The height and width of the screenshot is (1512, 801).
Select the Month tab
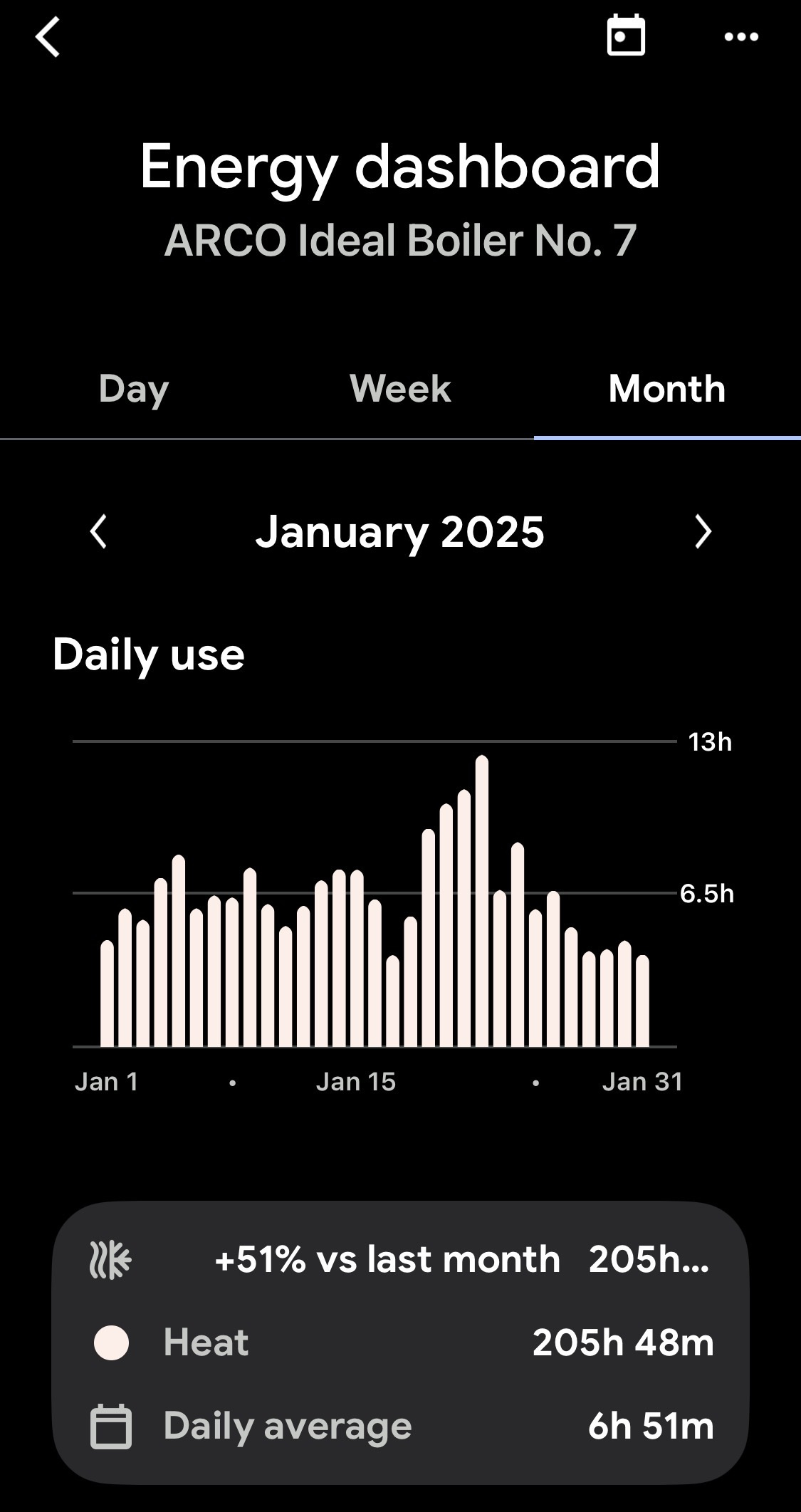click(x=667, y=390)
